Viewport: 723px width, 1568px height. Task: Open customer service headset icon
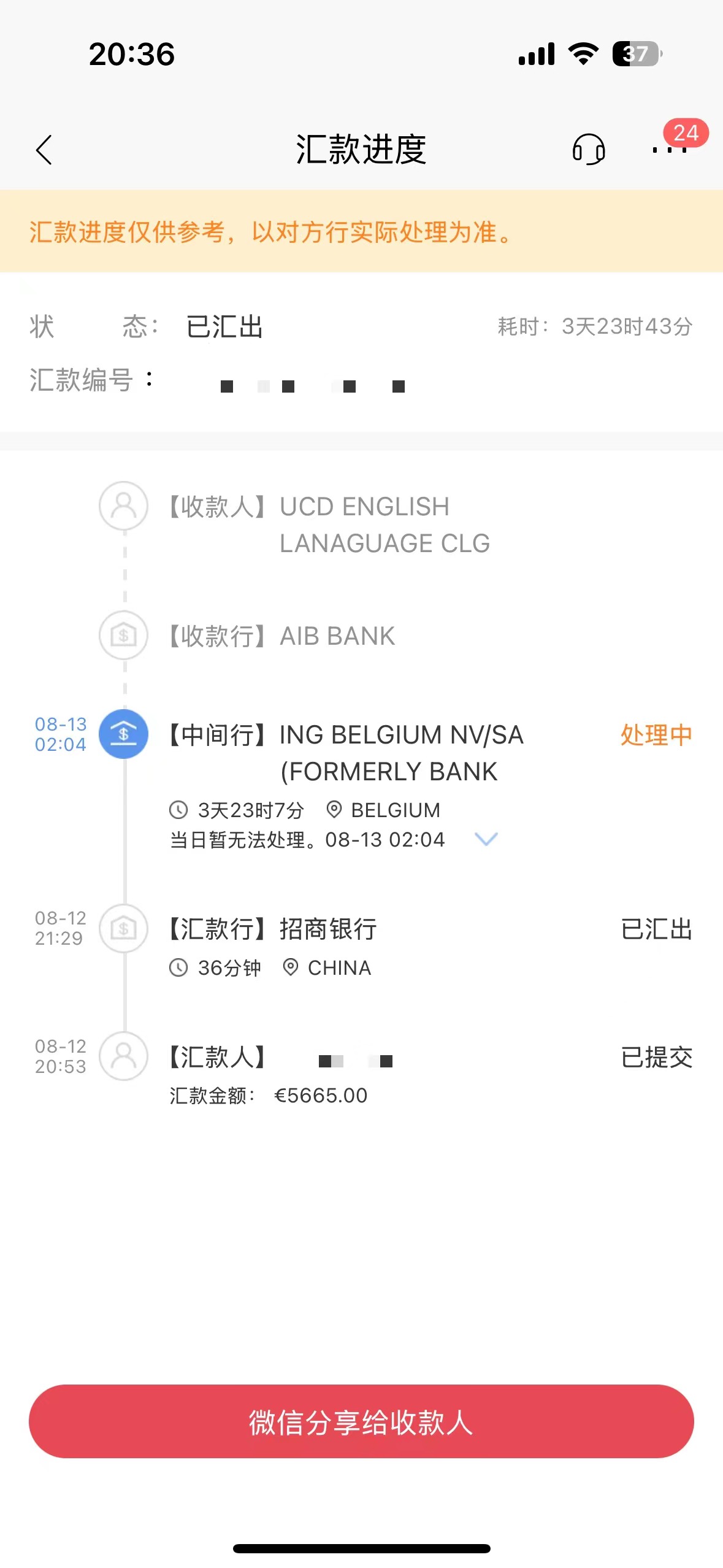589,150
